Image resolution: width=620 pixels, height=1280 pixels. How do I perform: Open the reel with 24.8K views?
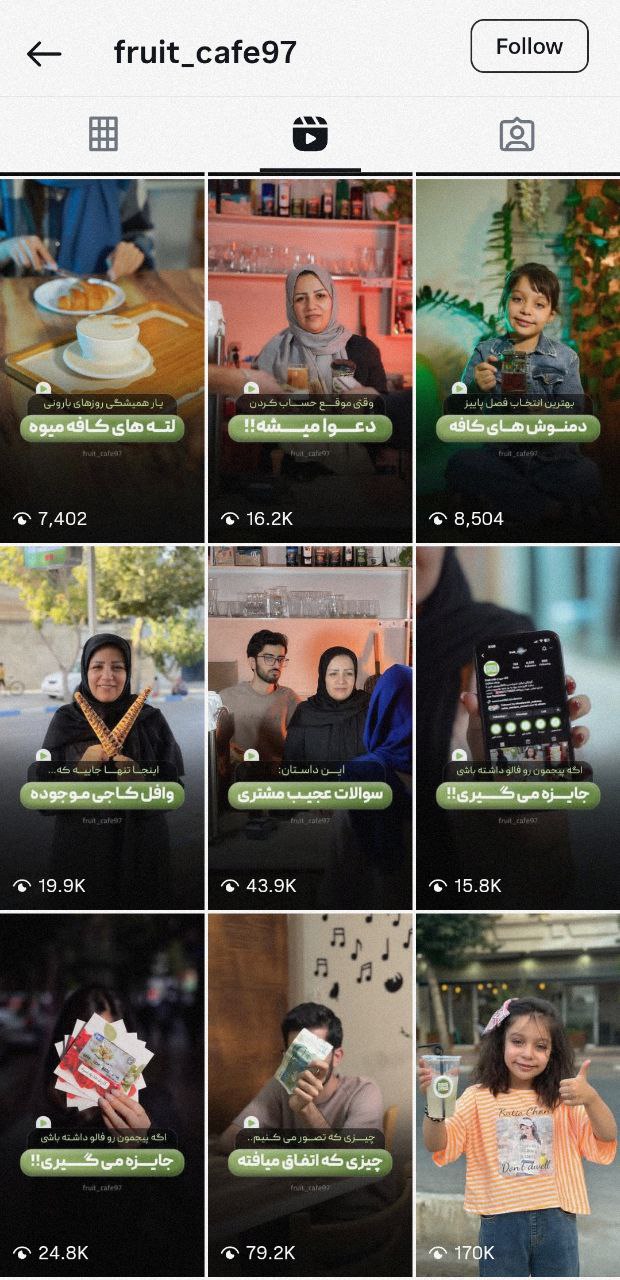click(x=102, y=1095)
